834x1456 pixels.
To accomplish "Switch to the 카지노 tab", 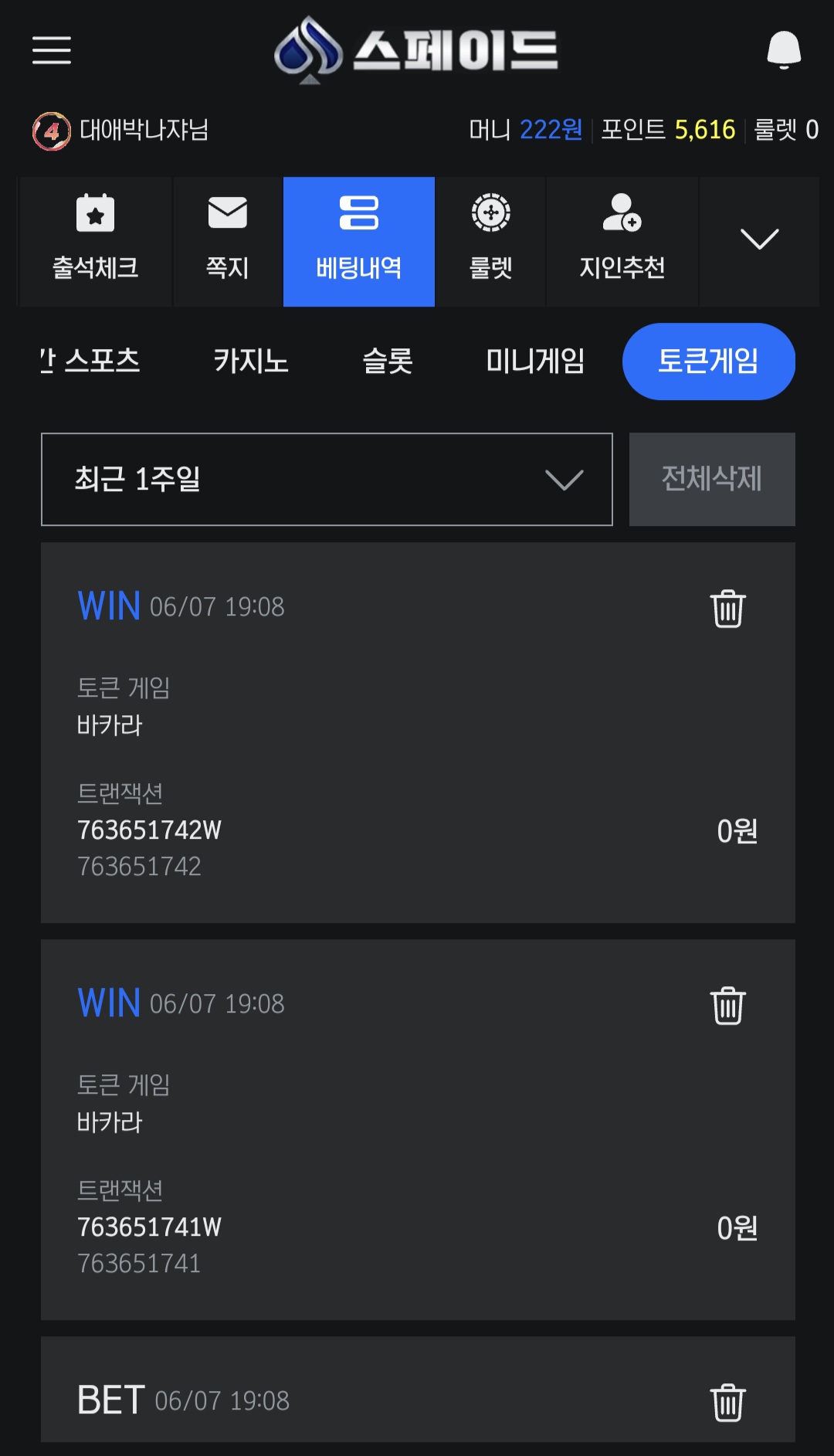I will coord(251,361).
